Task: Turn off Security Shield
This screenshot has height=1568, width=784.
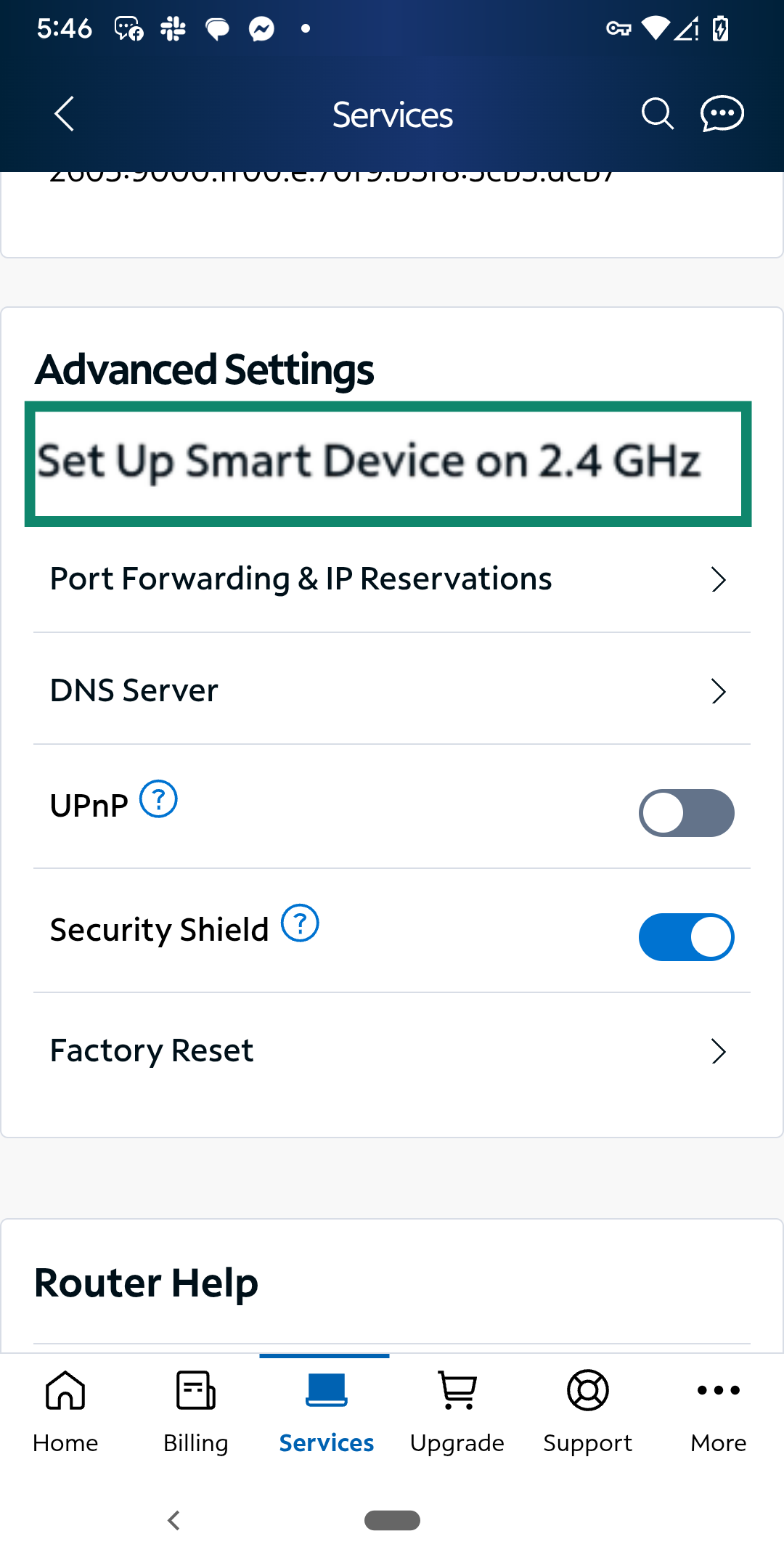Action: click(x=686, y=937)
